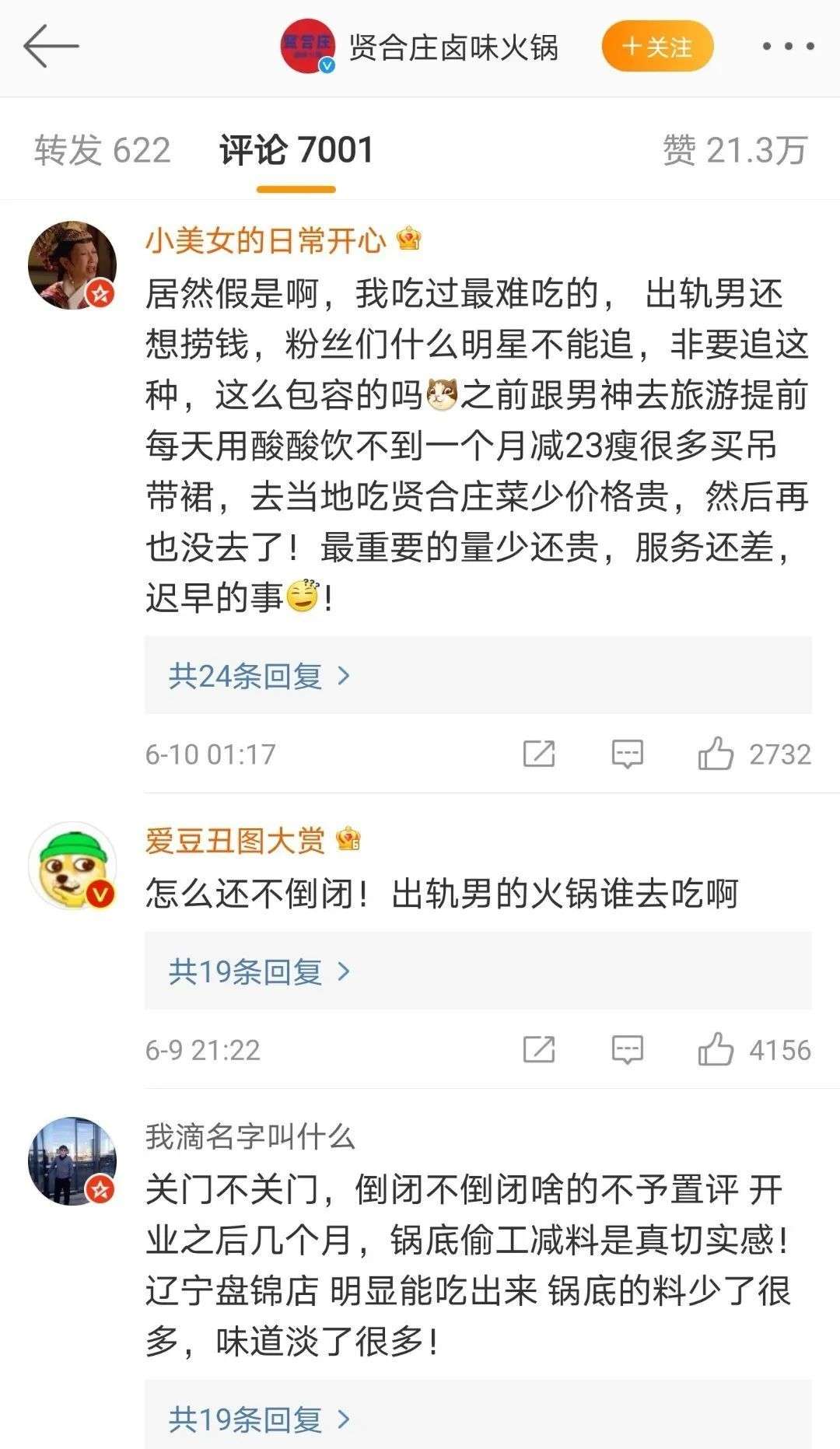Open 爱豆丑图大赏 username link
The height and width of the screenshot is (1449, 840).
[x=235, y=840]
